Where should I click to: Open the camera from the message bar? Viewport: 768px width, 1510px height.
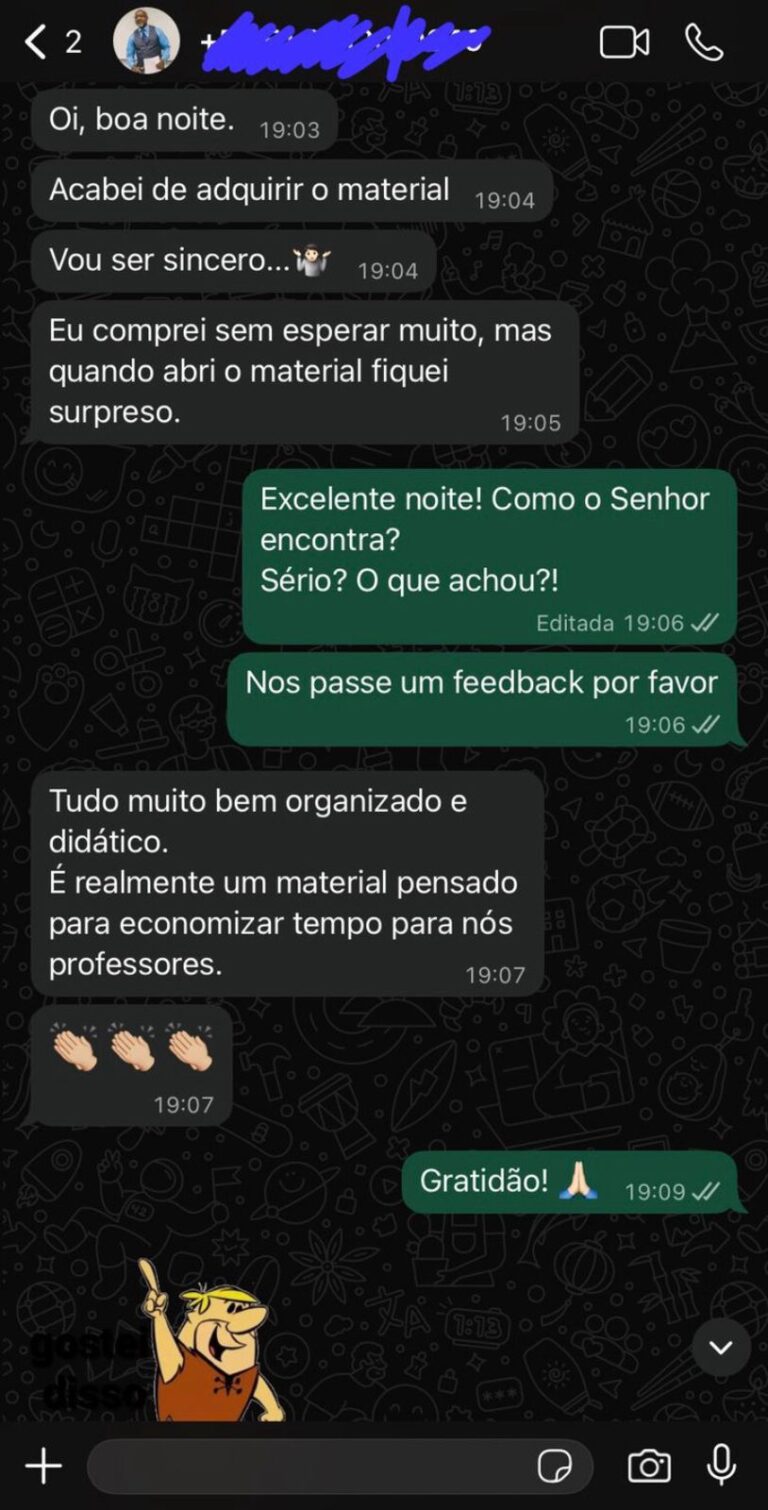tap(649, 1466)
